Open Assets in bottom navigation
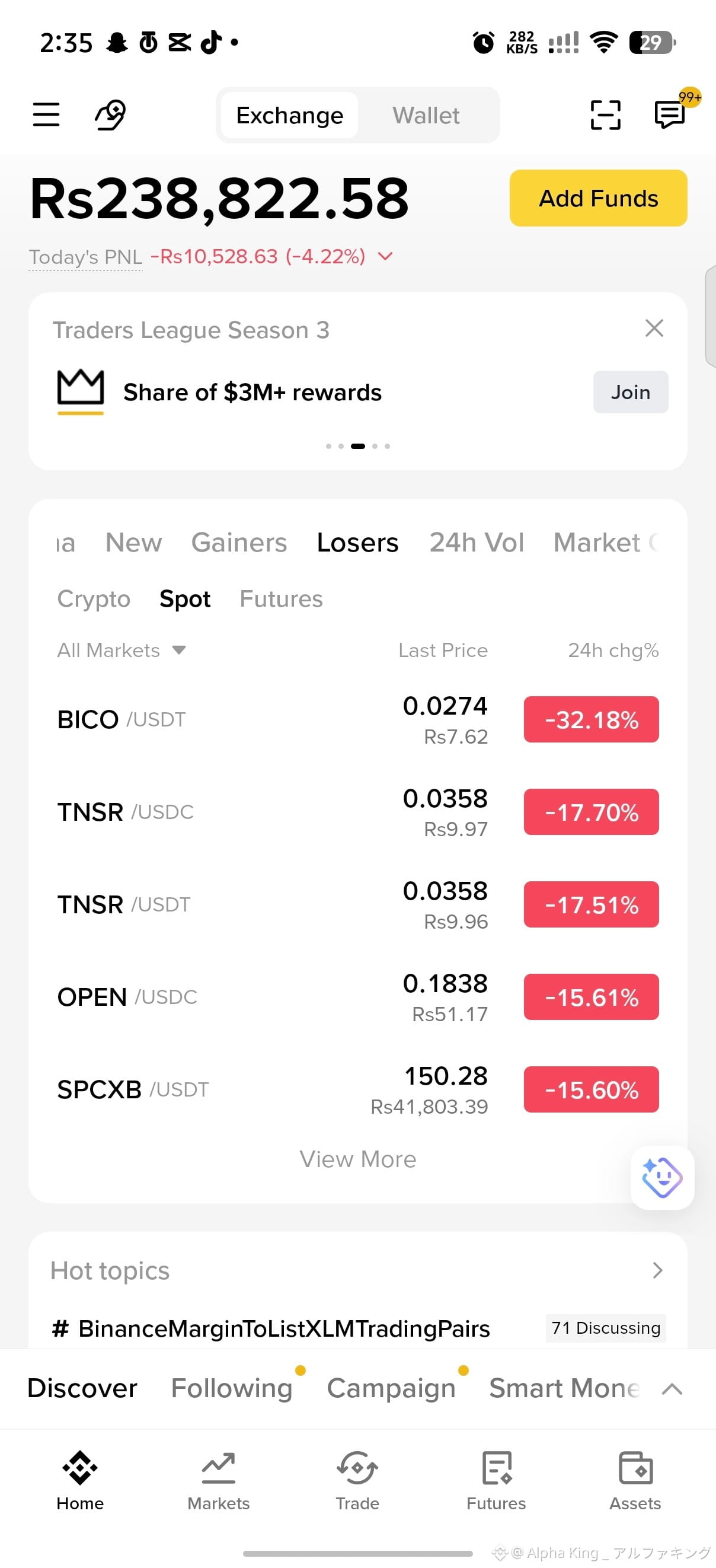716x1568 pixels. pos(635,1480)
